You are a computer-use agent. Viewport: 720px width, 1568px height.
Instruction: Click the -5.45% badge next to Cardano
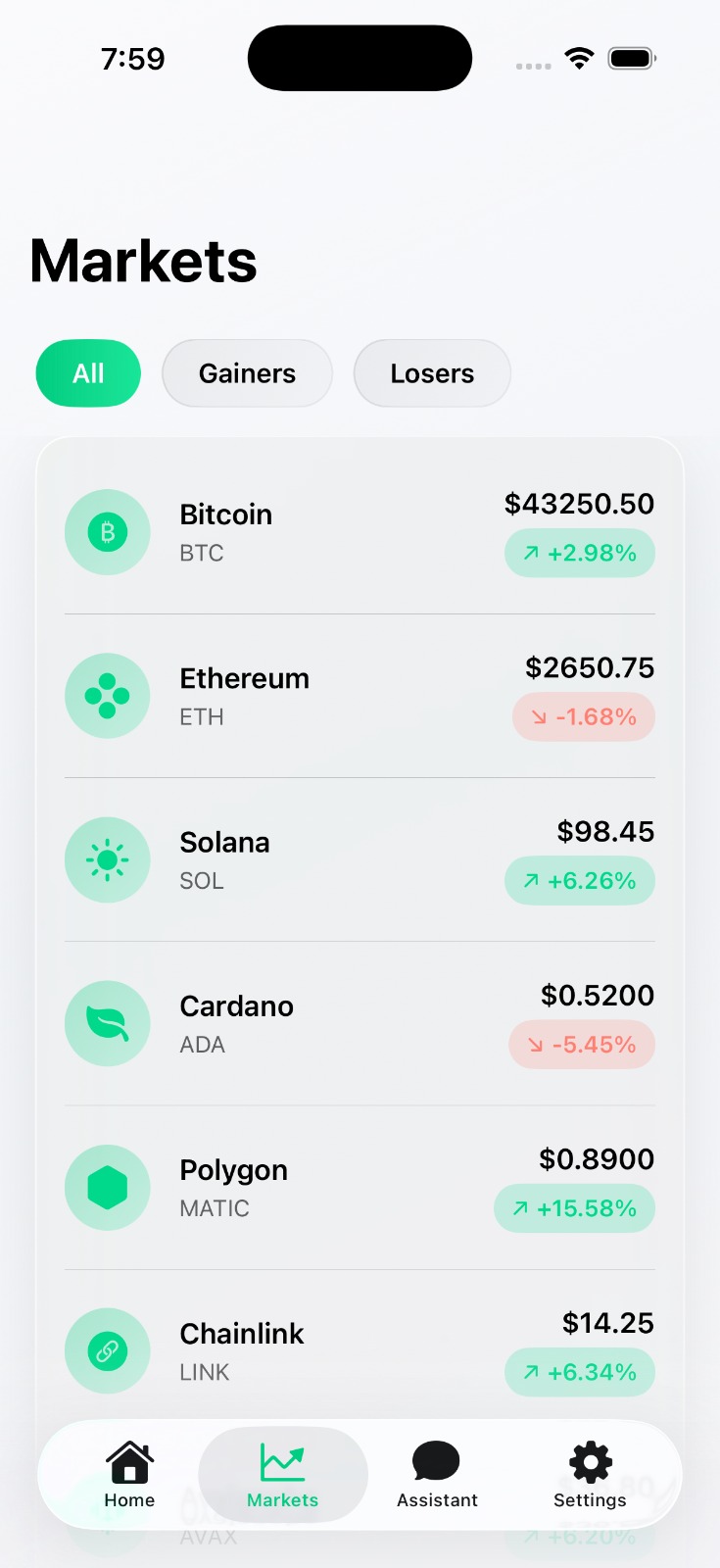(582, 1044)
